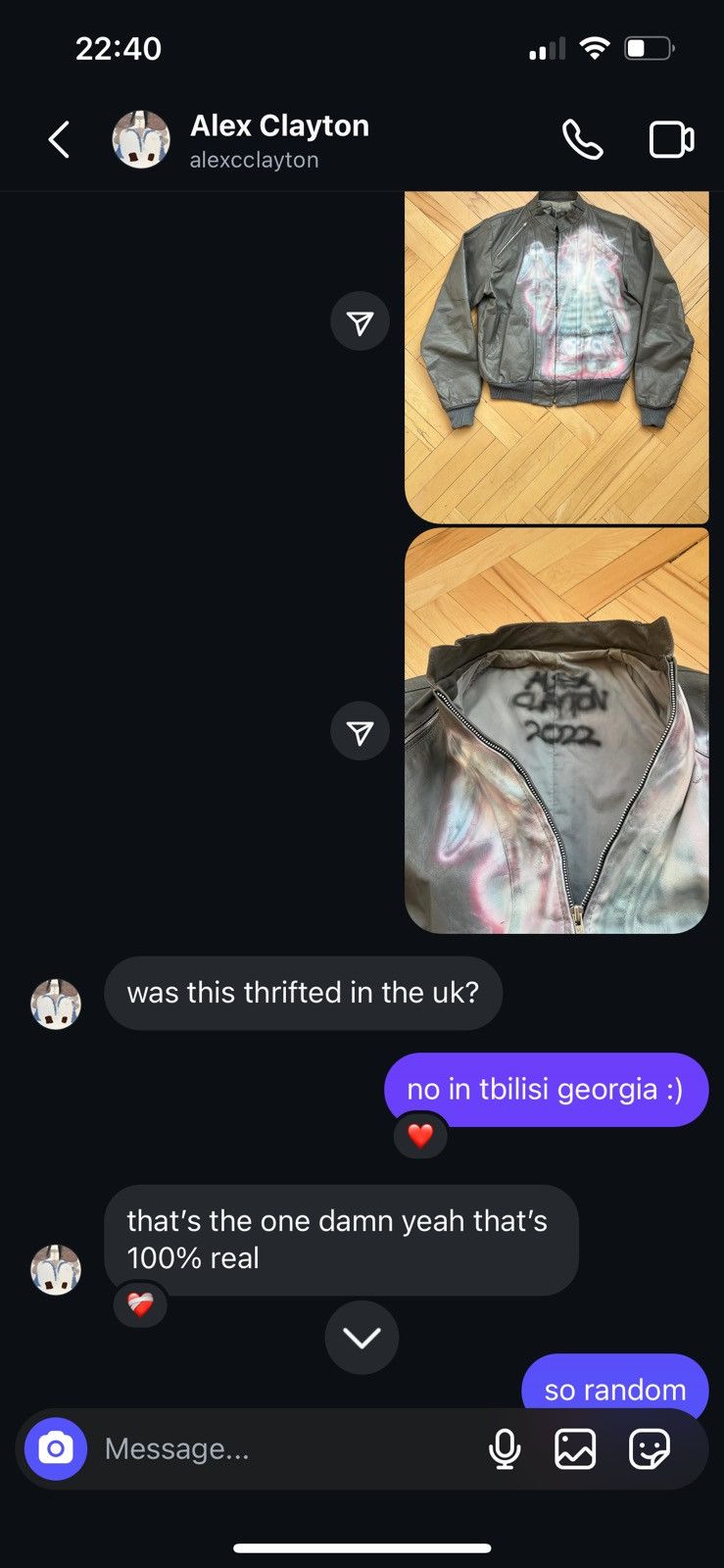This screenshot has width=724, height=1568.
Task: Record a voice message with the microphone
Action: [505, 1448]
